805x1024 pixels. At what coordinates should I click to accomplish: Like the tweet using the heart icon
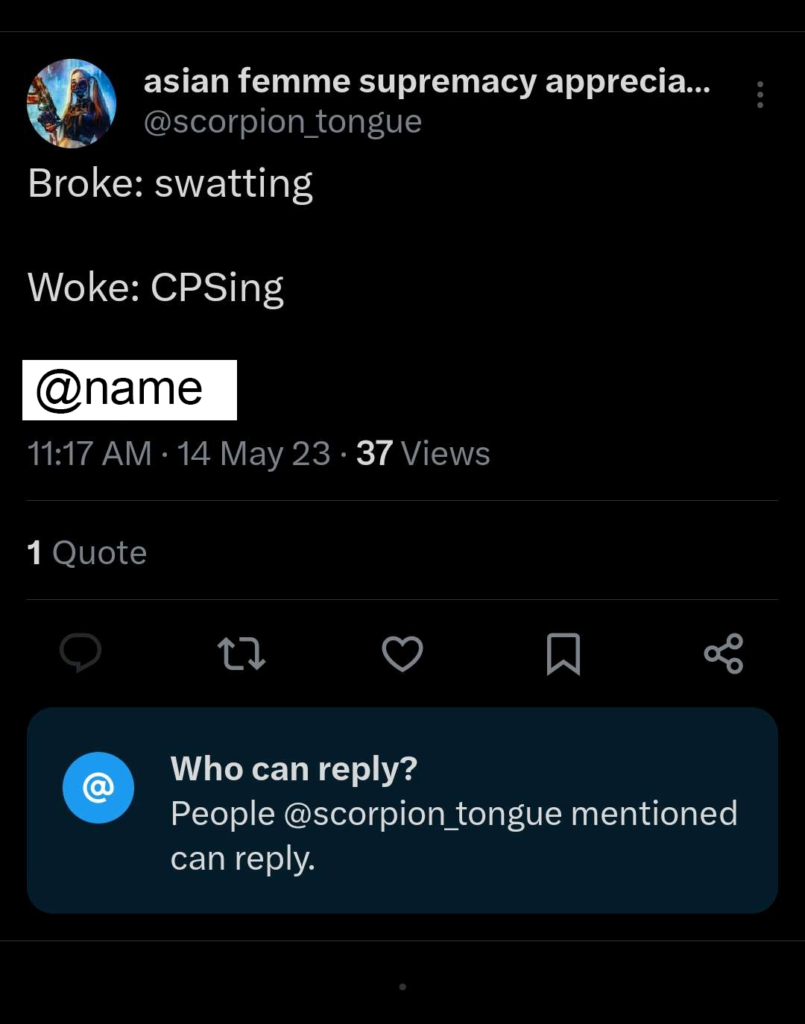pyautogui.click(x=402, y=654)
